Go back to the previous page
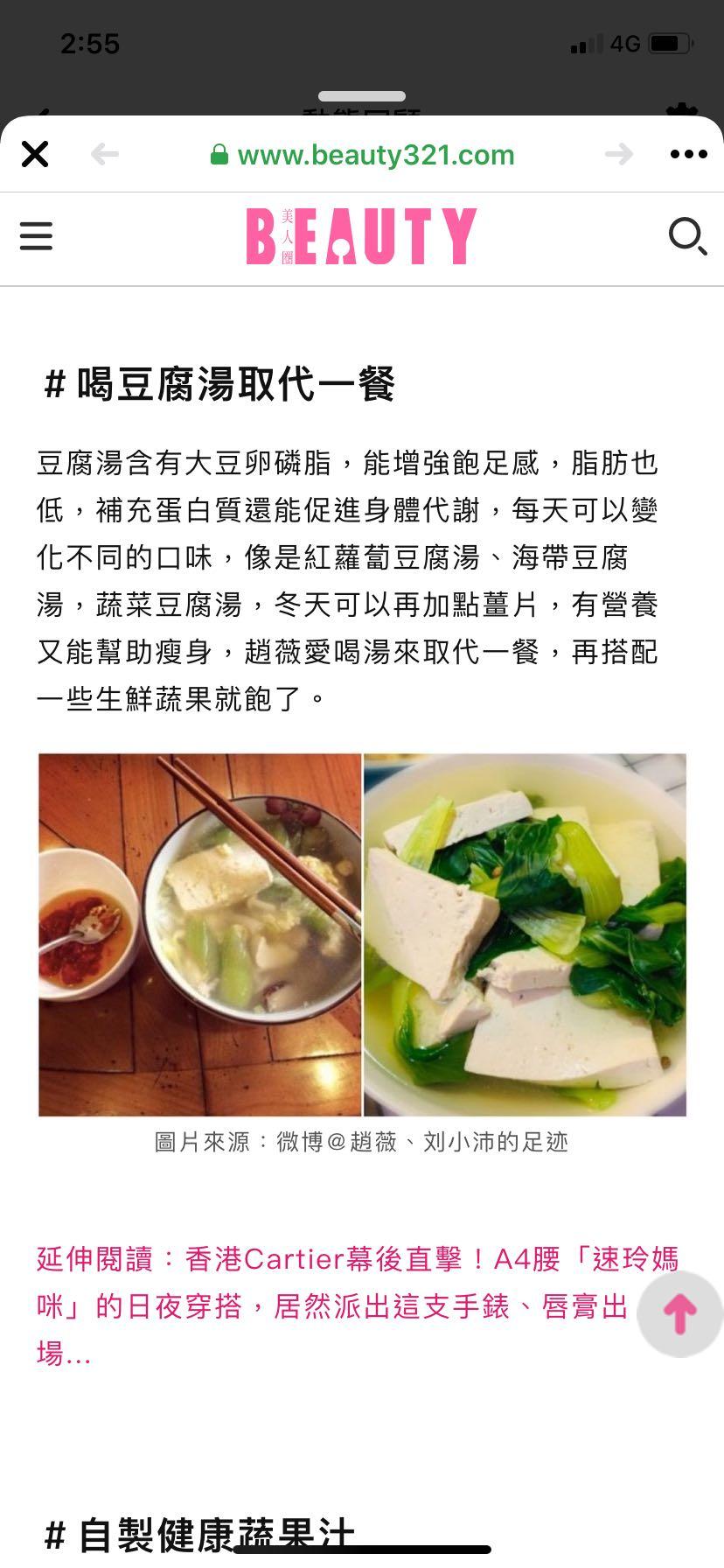Screen dimensions: 724x1568 tap(105, 155)
